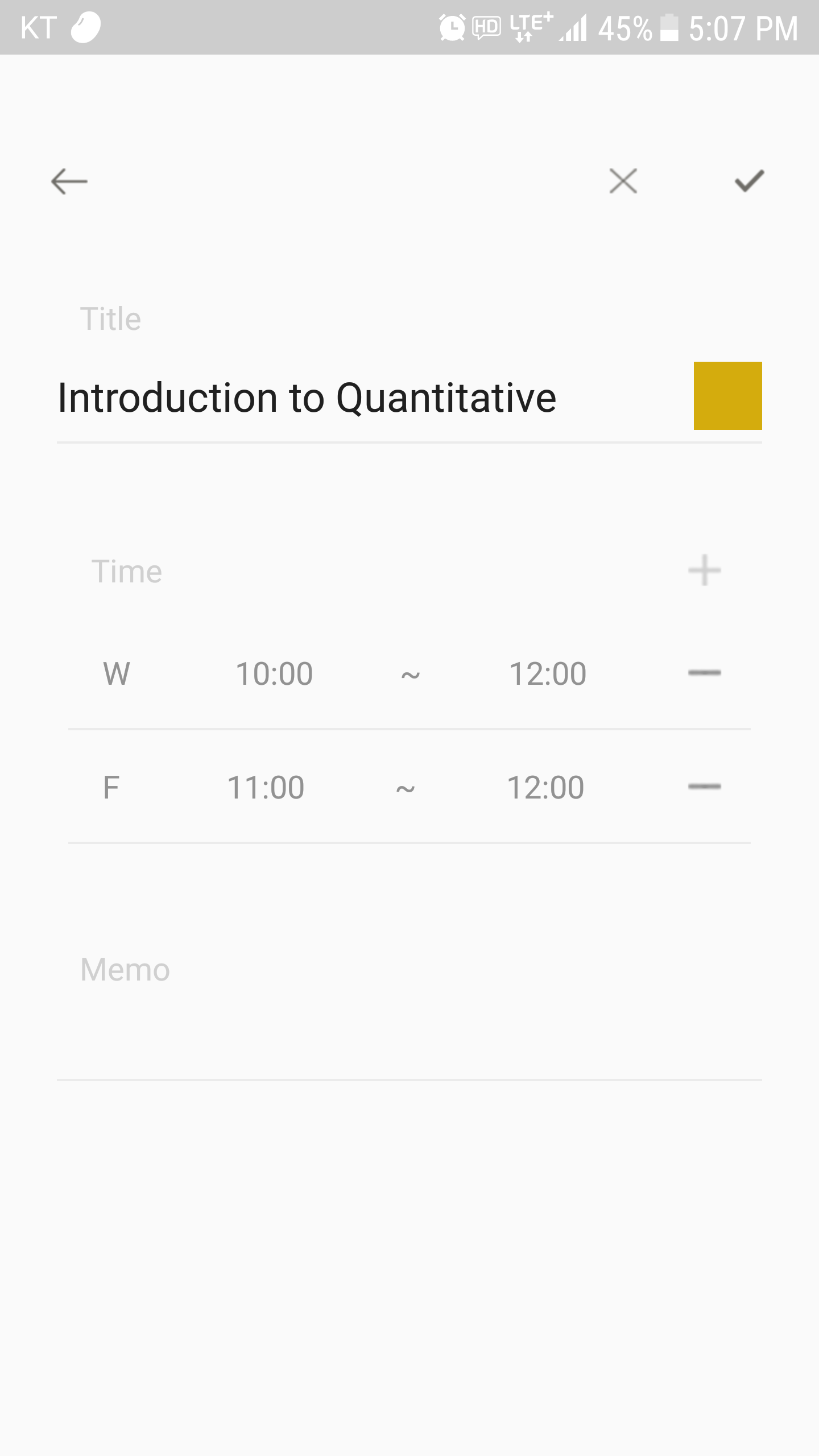Open the yellow color swatch
This screenshot has width=819, height=1456.
click(x=727, y=396)
